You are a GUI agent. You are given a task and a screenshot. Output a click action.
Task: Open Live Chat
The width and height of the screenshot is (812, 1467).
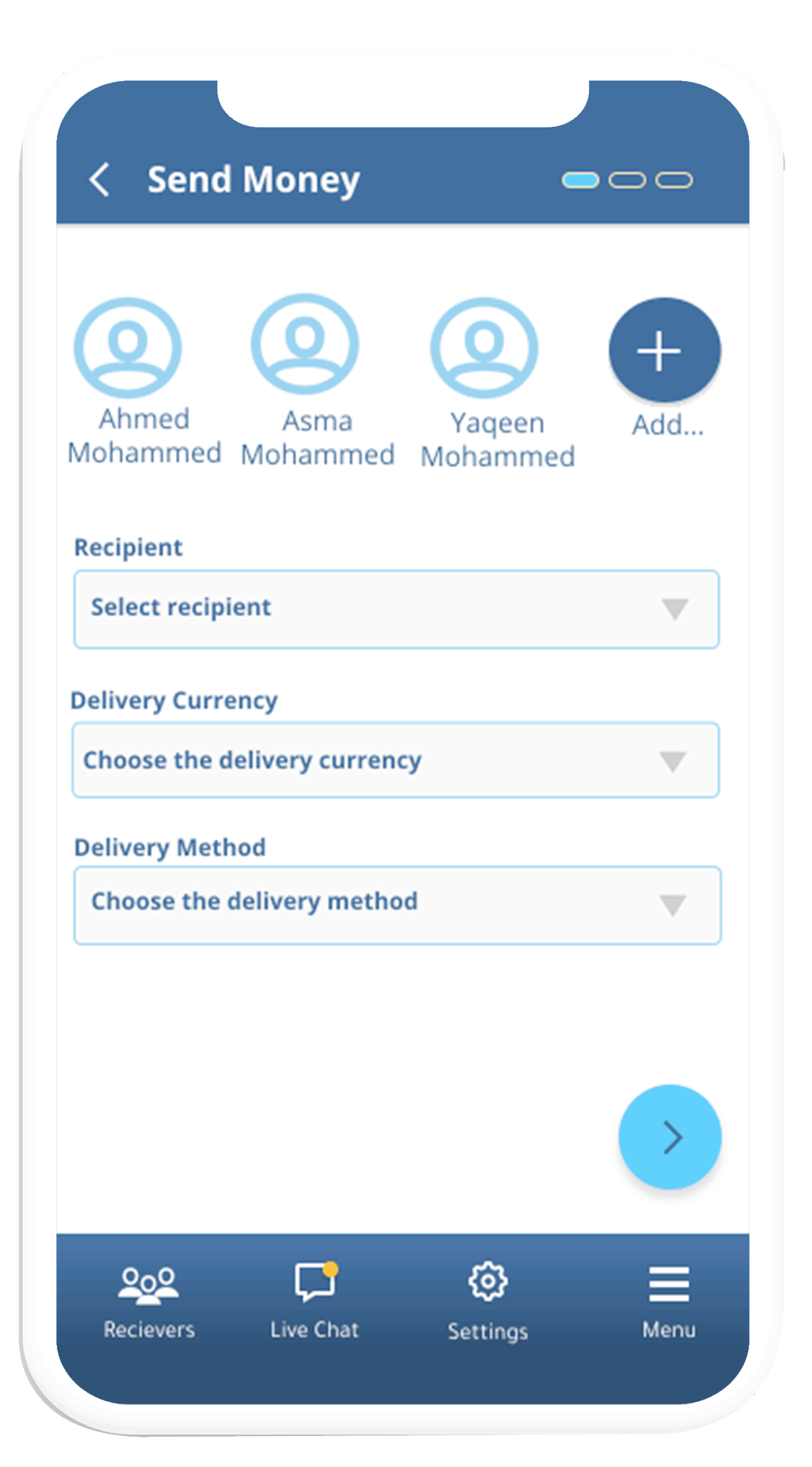(314, 1302)
